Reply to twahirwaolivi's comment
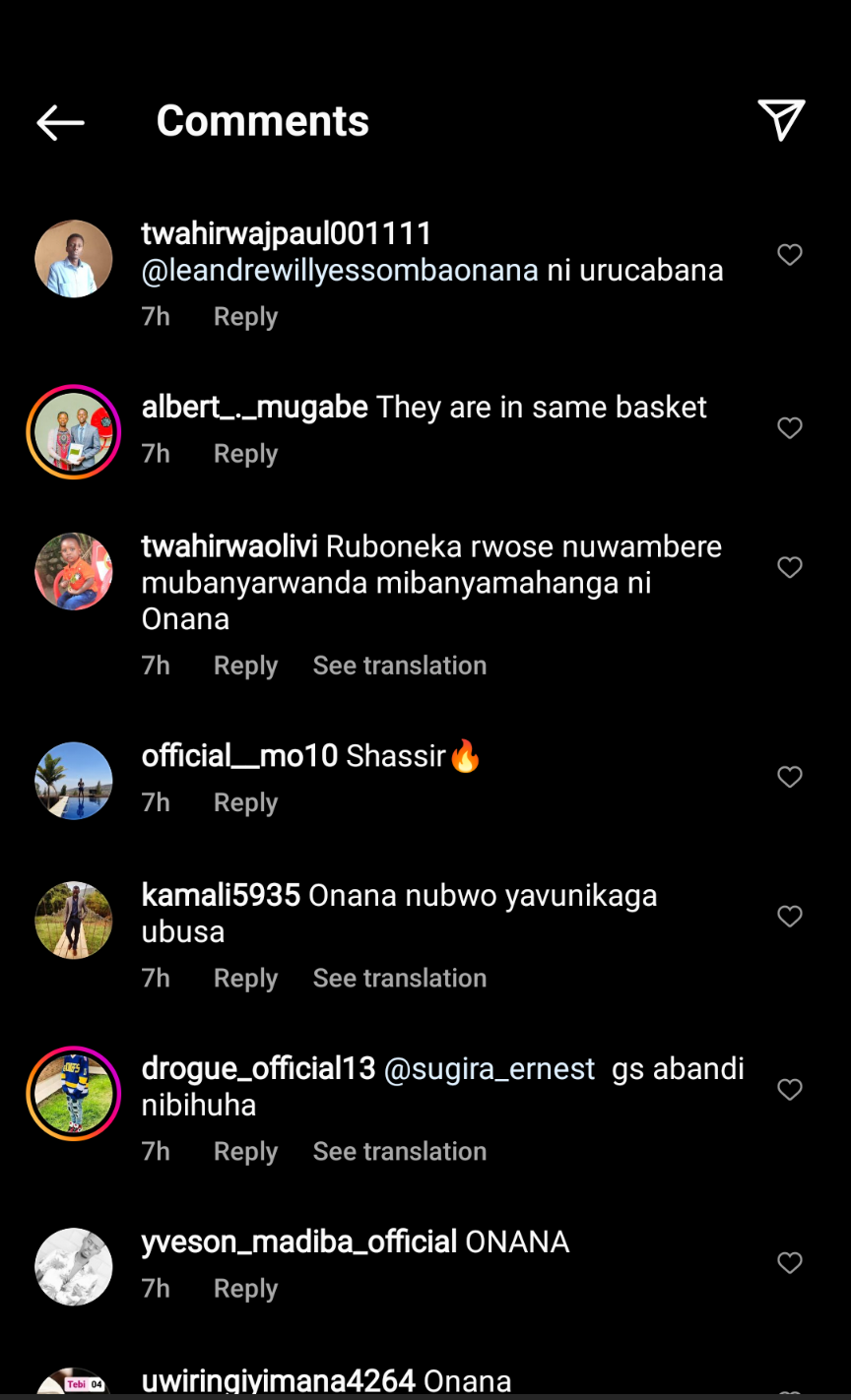This screenshot has width=851, height=1400. click(x=245, y=666)
